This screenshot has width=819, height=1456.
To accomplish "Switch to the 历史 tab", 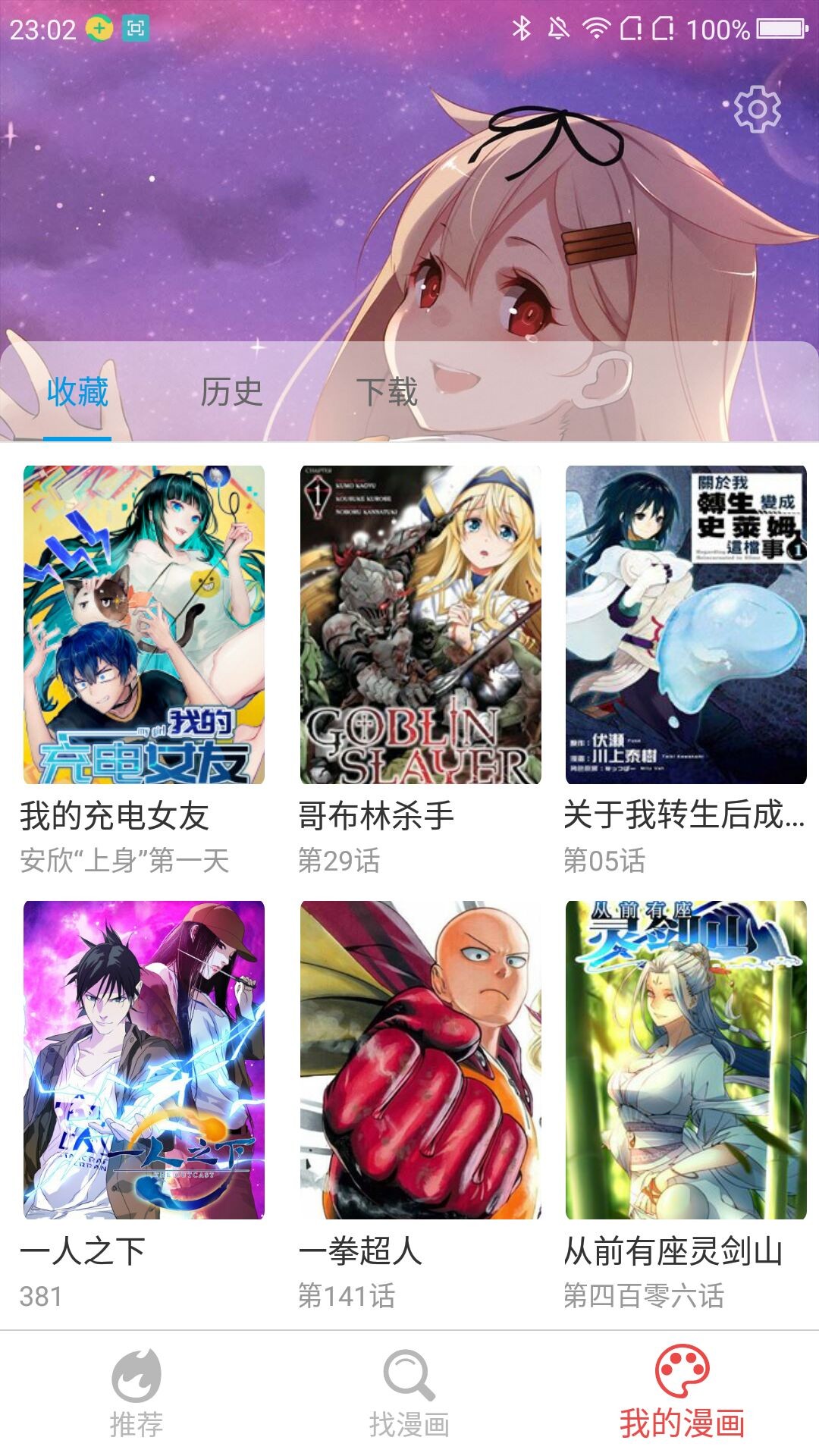I will coord(231,392).
